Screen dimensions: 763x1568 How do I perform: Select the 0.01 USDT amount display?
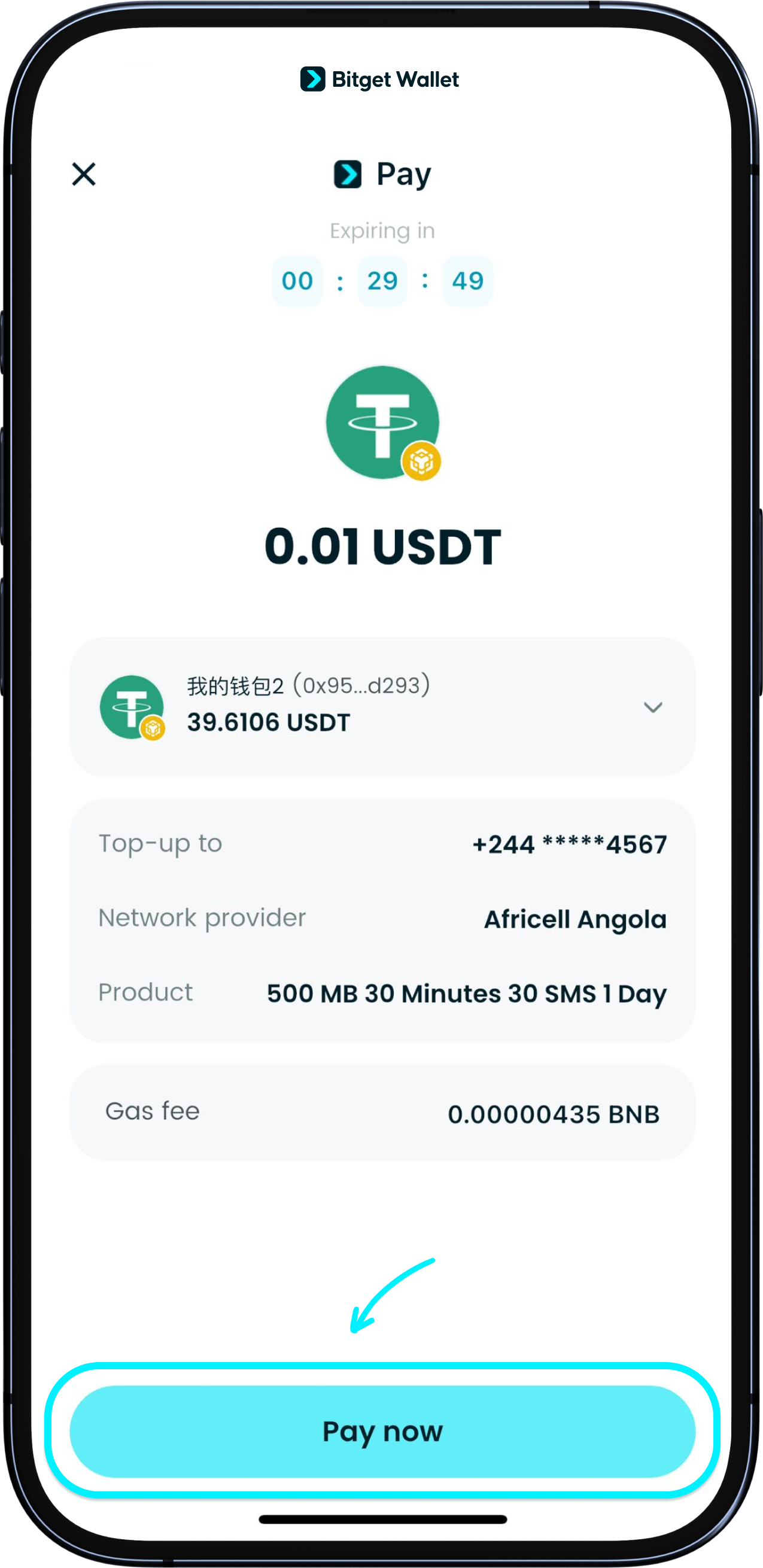(382, 546)
